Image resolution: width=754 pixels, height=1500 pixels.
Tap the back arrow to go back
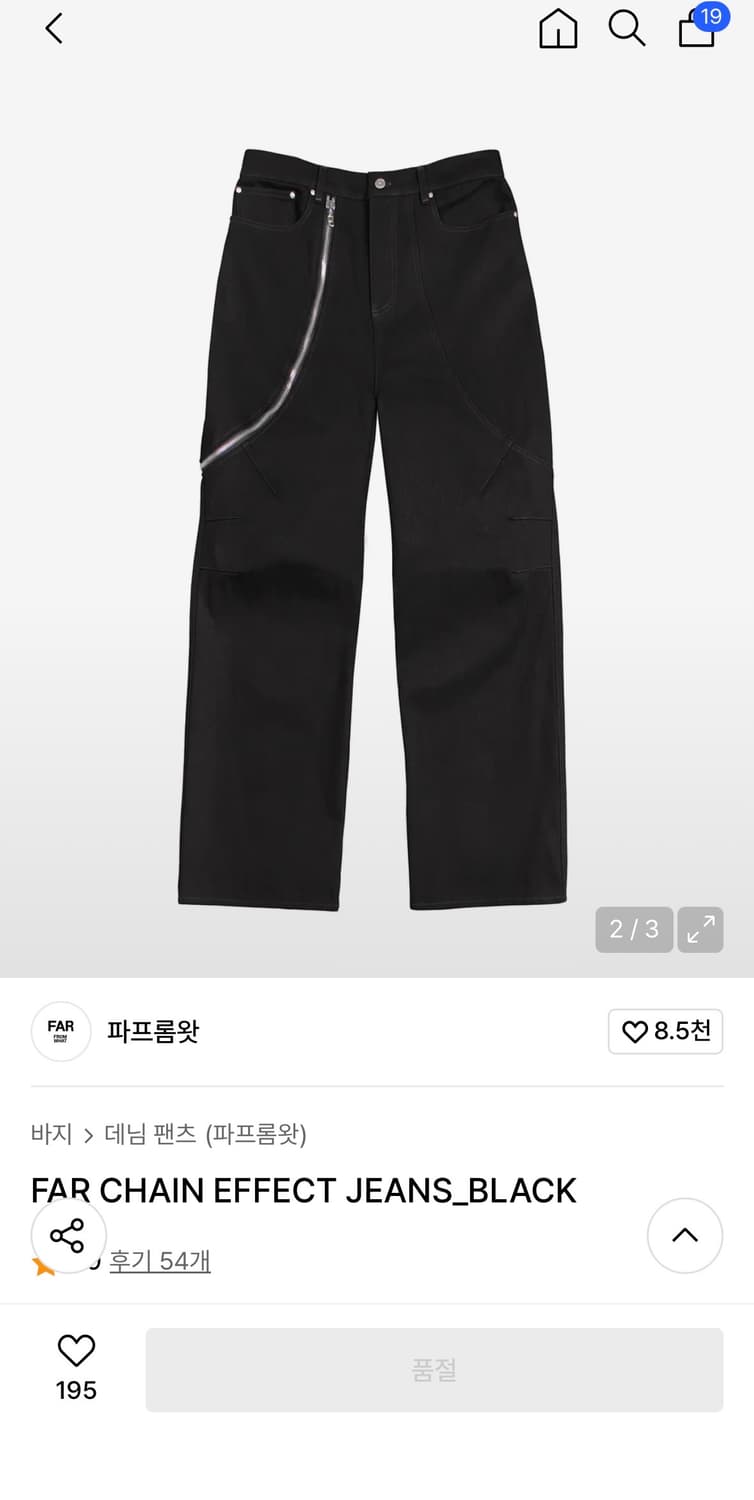tap(53, 29)
